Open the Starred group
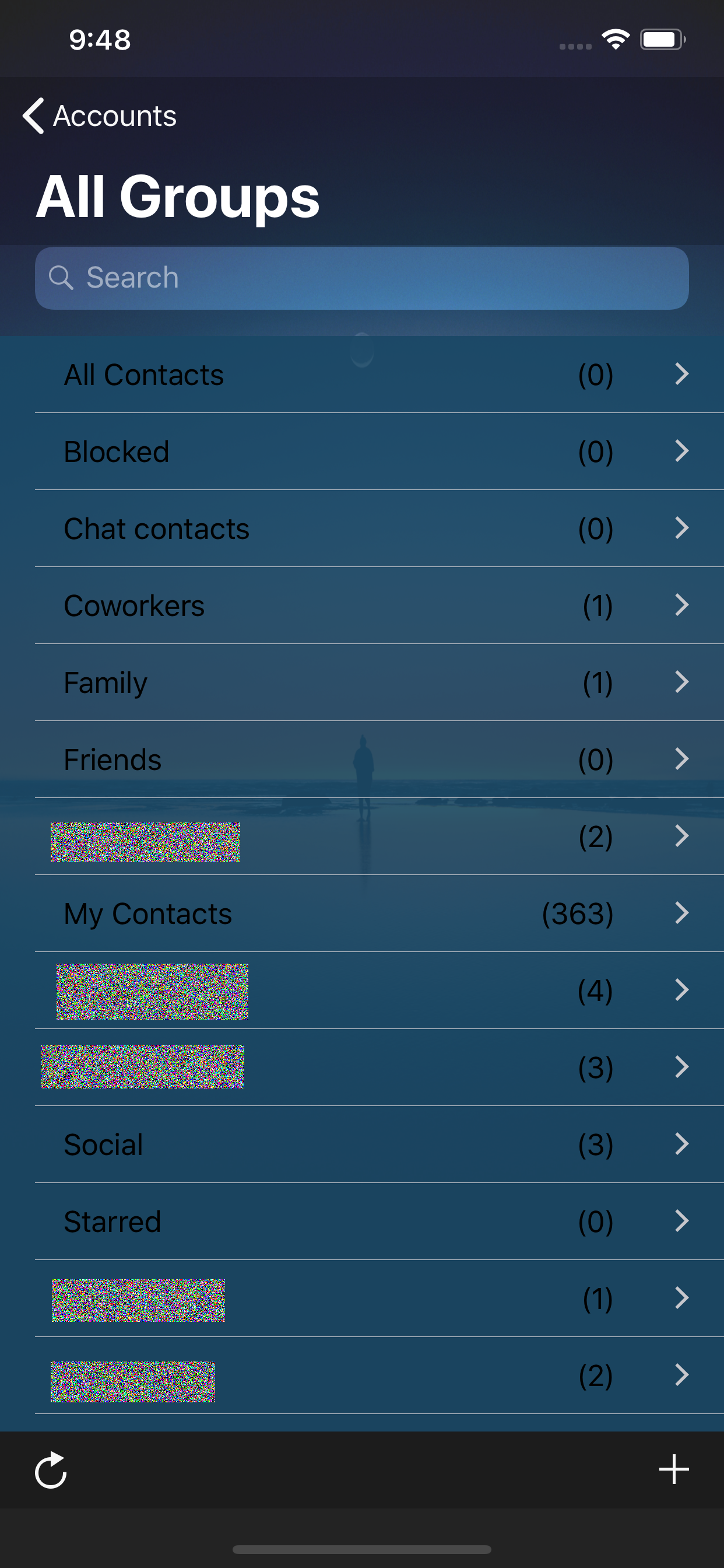Screen dimensions: 724x1568 (243, 1221)
